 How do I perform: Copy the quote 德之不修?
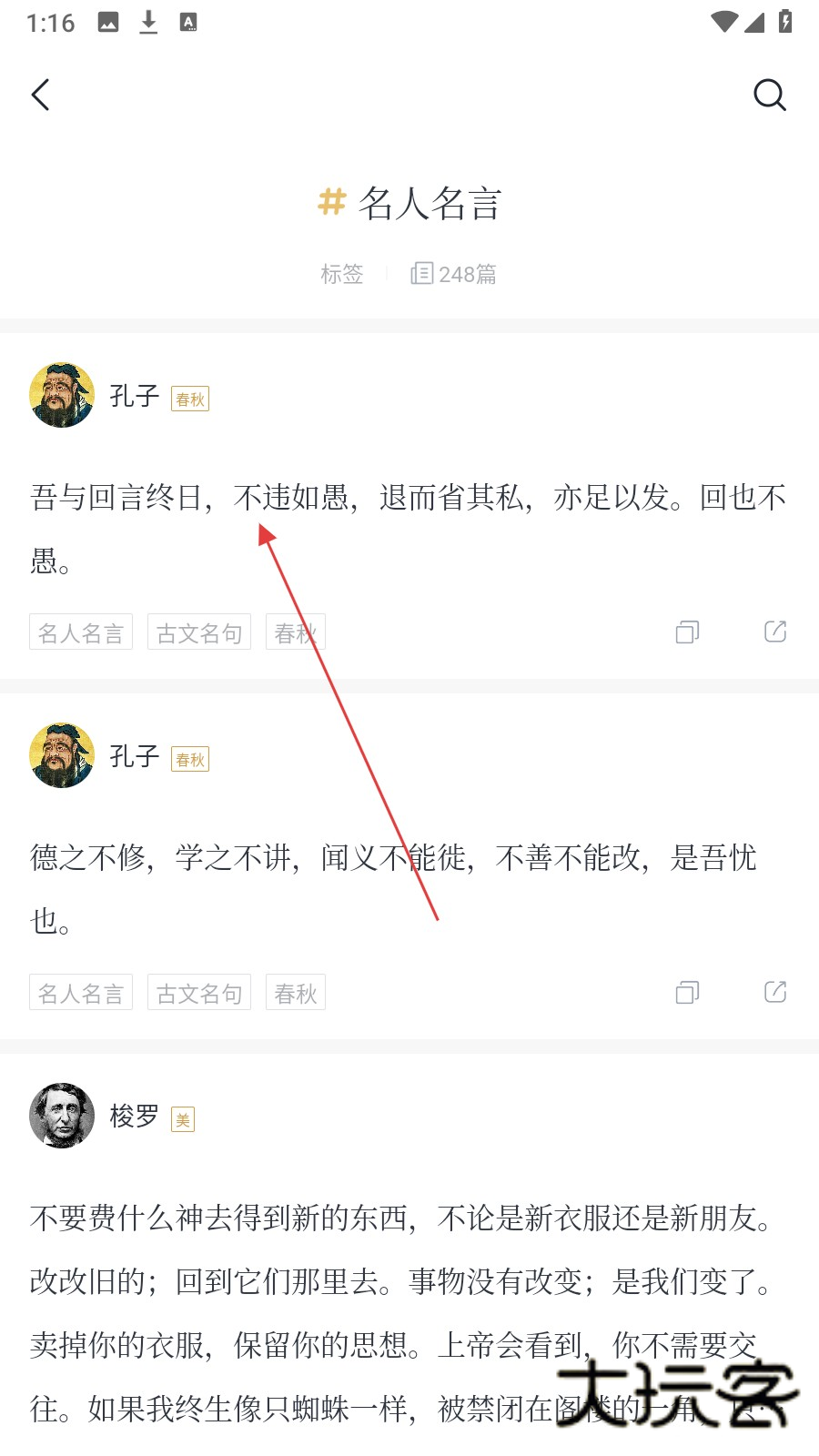pyautogui.click(x=687, y=993)
